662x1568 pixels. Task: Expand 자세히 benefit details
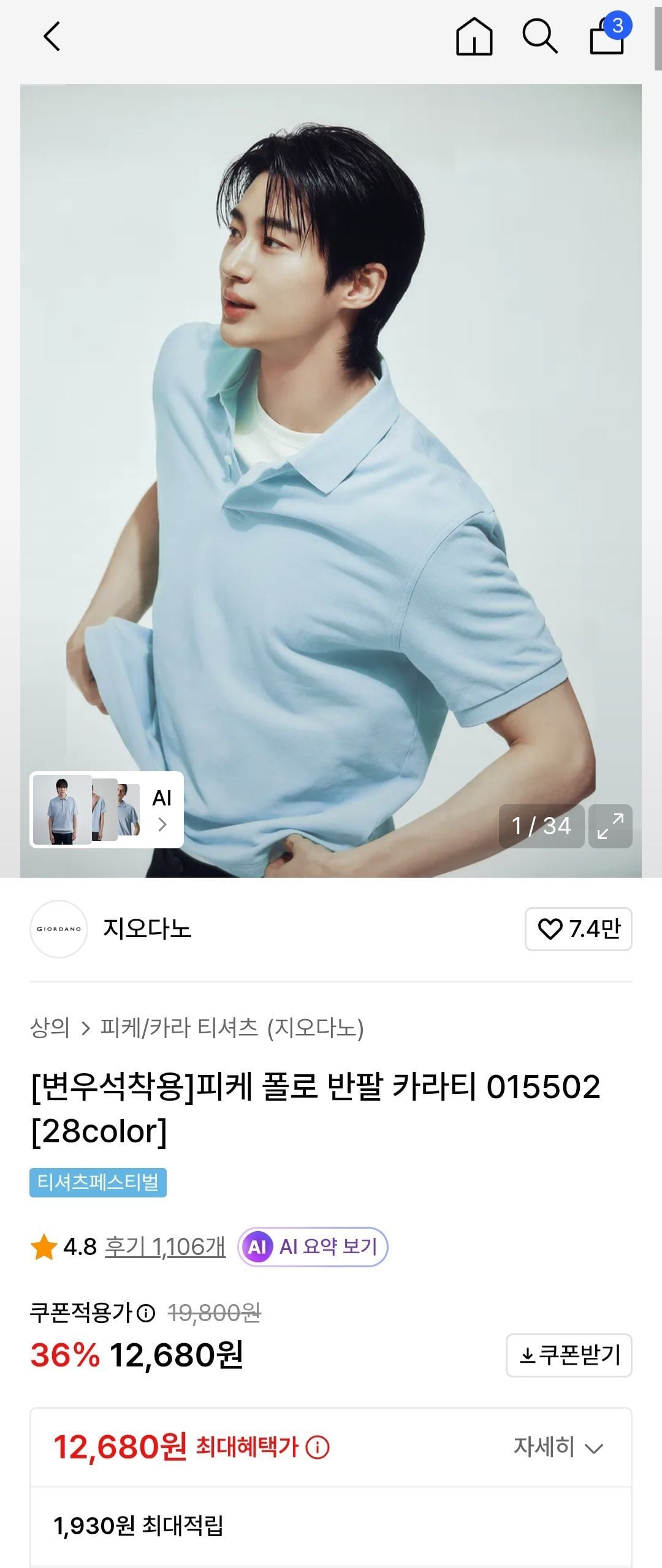pos(558,1447)
